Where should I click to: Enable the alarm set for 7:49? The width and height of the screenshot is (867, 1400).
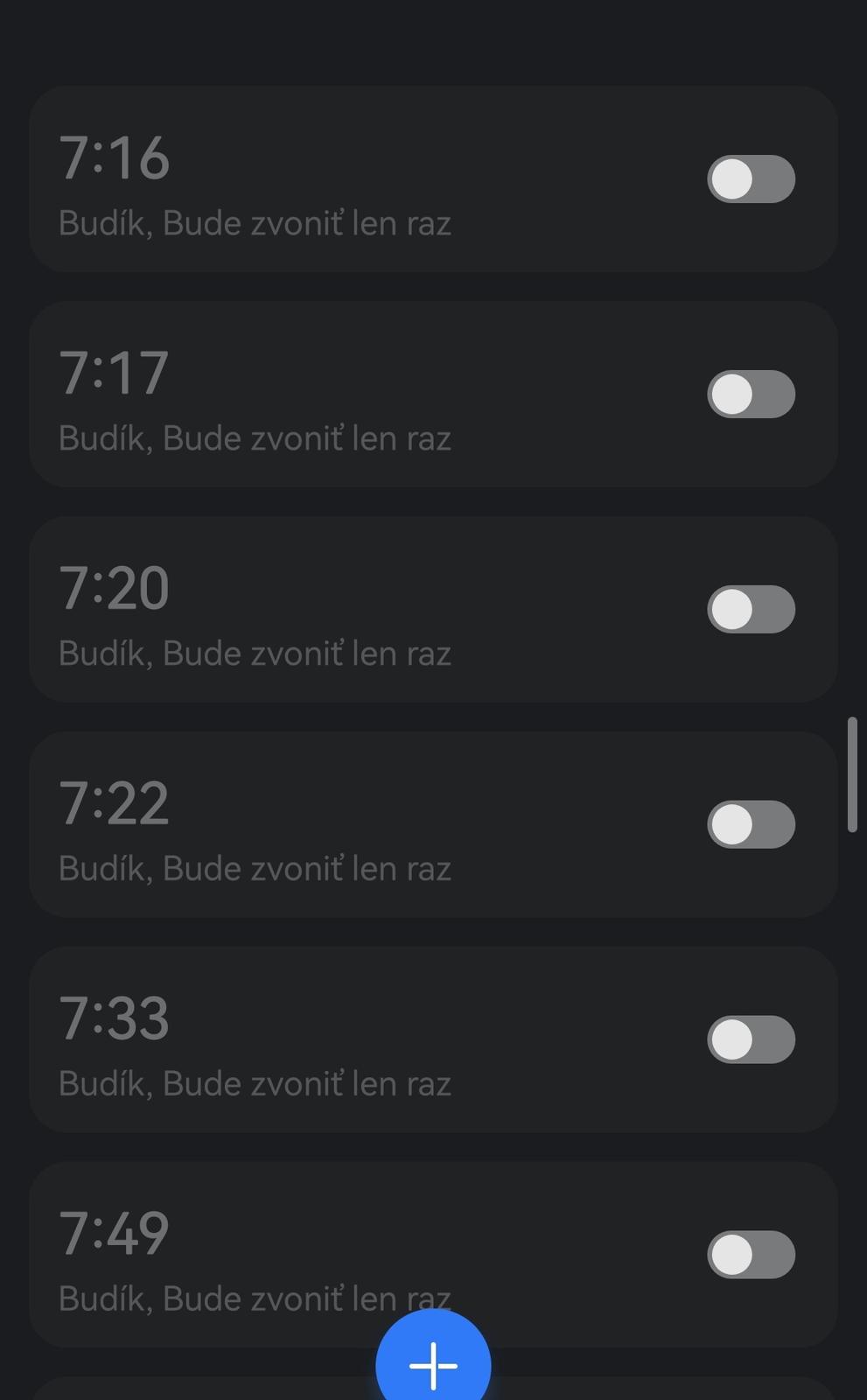coord(751,1255)
